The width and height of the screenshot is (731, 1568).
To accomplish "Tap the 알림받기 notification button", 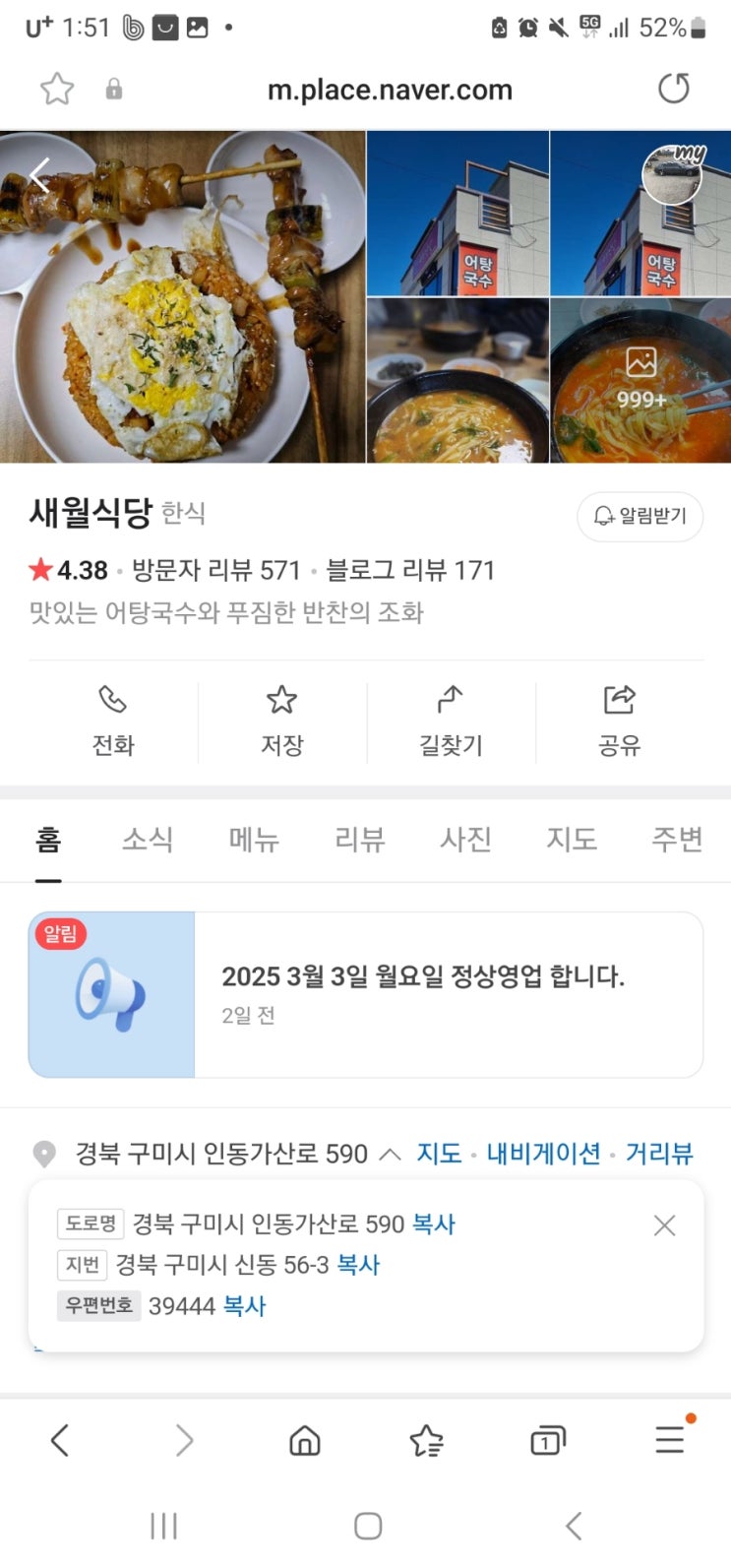I will click(640, 516).
